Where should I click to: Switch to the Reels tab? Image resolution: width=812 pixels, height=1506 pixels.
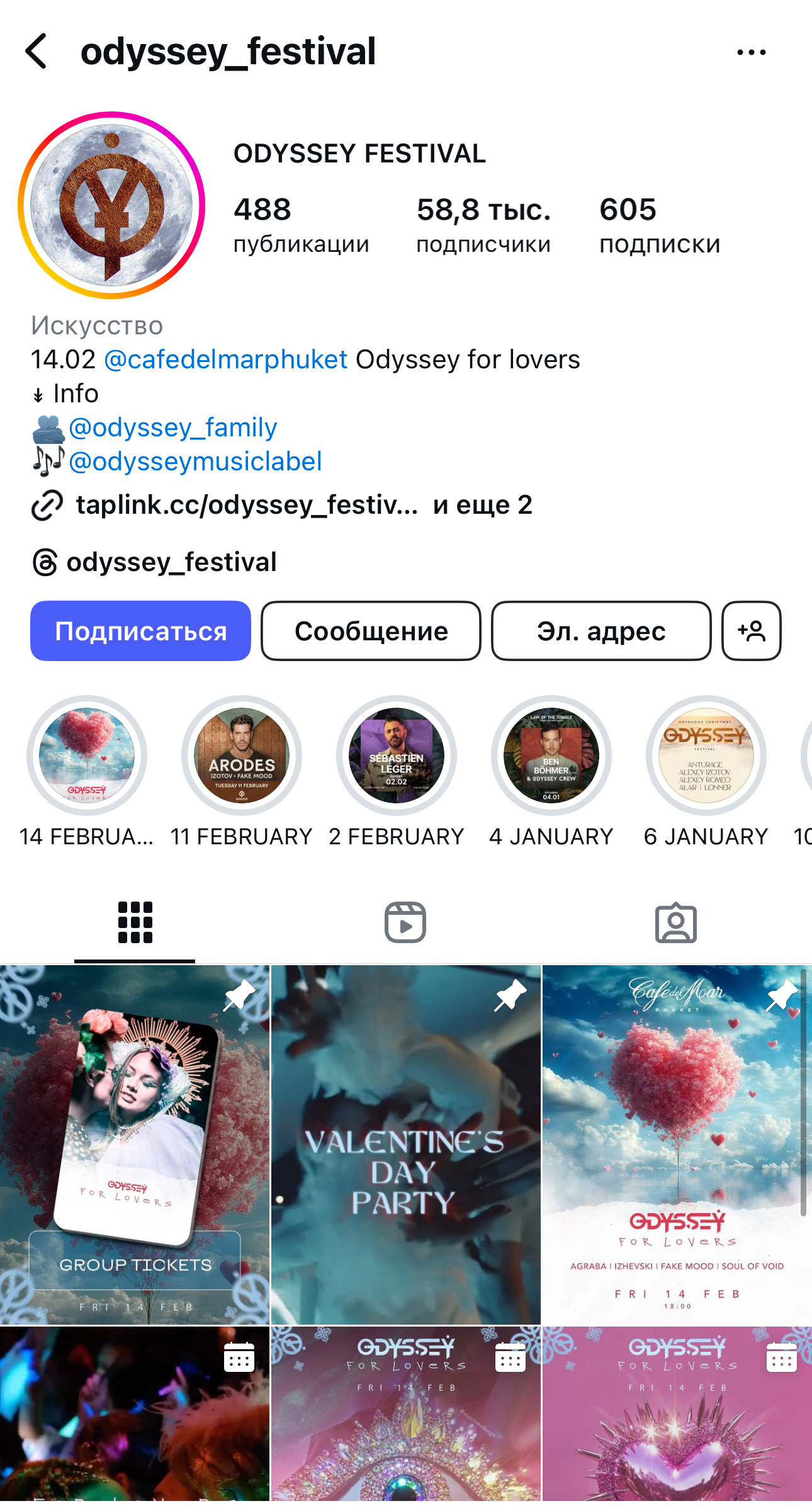point(405,923)
